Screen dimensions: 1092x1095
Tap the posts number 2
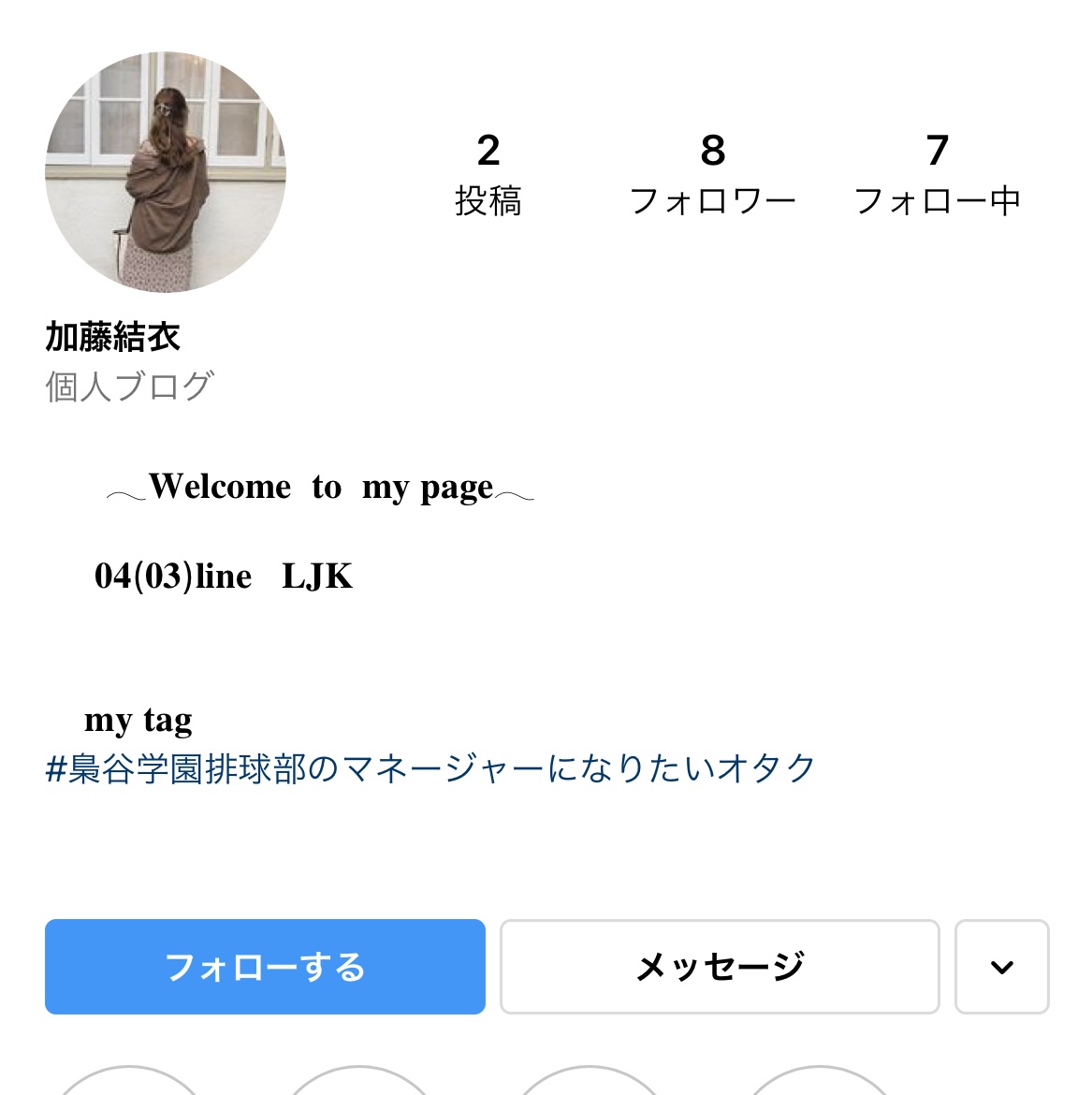(x=488, y=149)
